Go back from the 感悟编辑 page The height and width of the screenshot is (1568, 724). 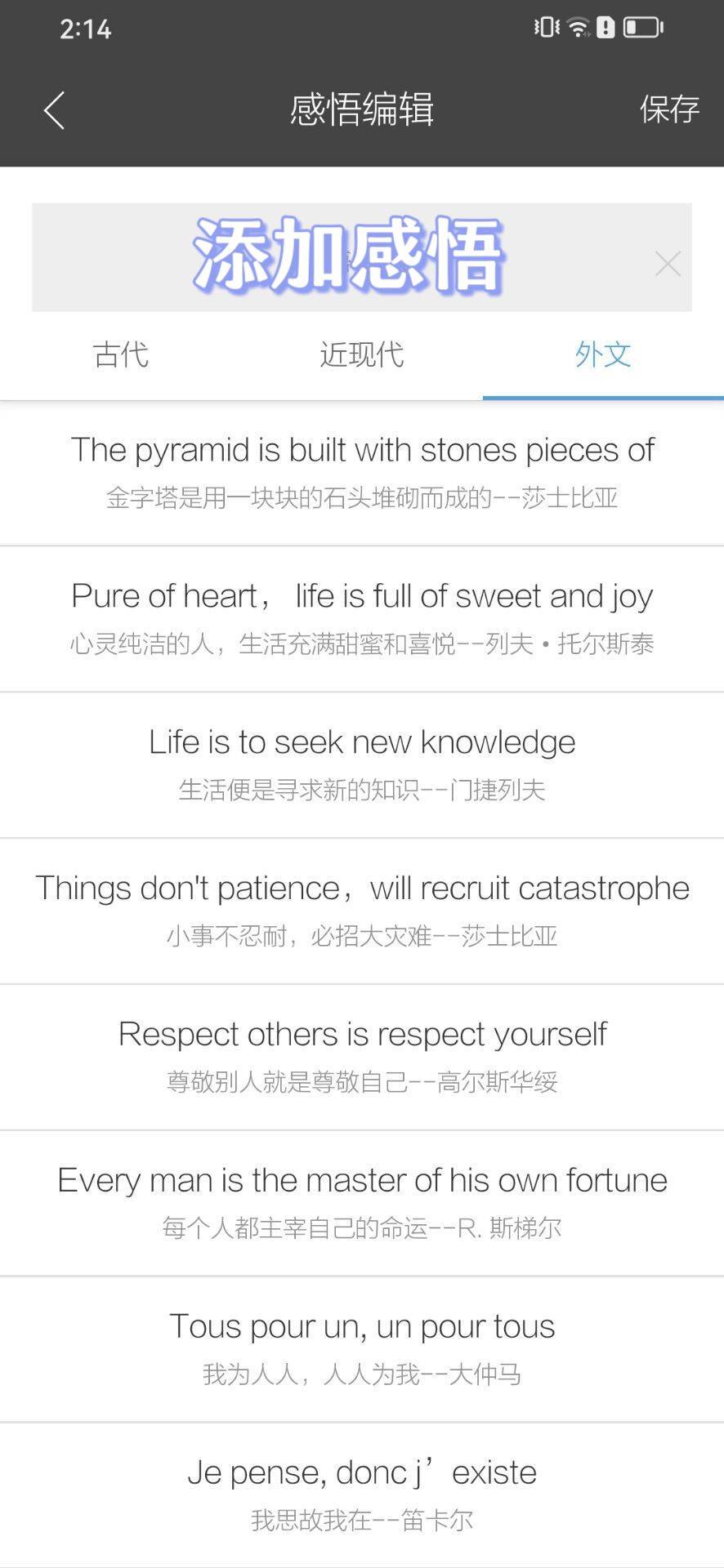click(54, 110)
